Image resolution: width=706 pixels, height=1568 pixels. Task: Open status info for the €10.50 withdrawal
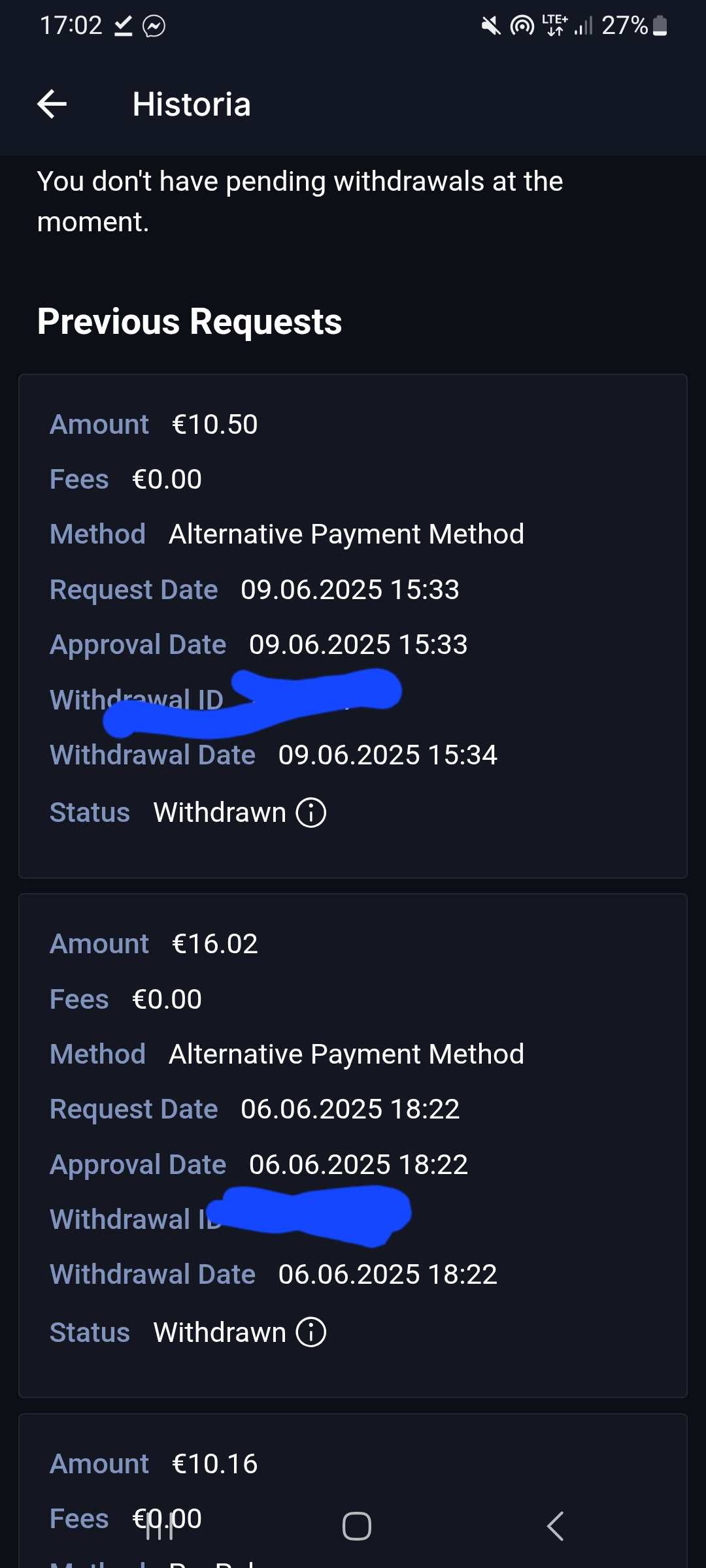(311, 813)
